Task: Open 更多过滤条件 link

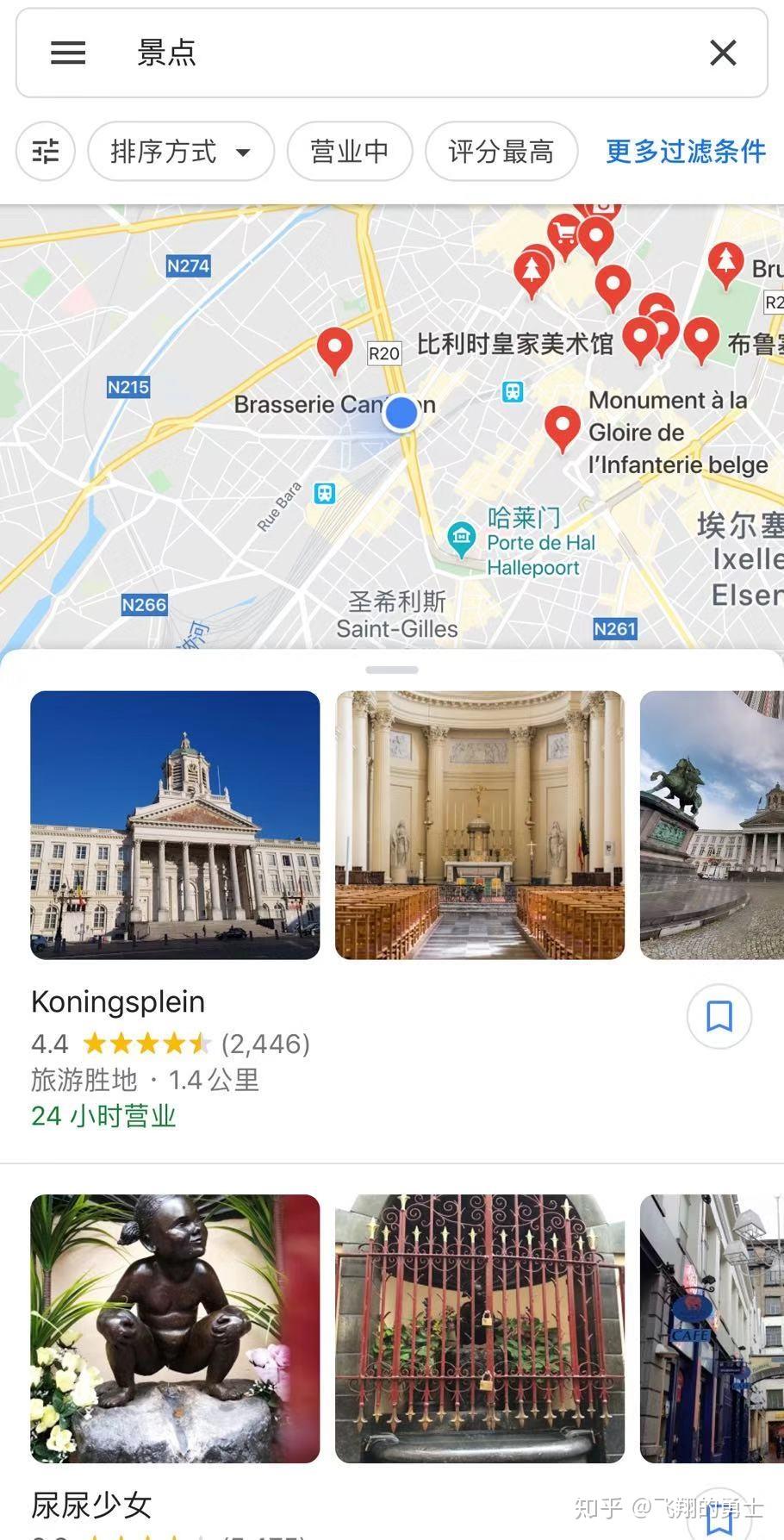Action: 686,152
